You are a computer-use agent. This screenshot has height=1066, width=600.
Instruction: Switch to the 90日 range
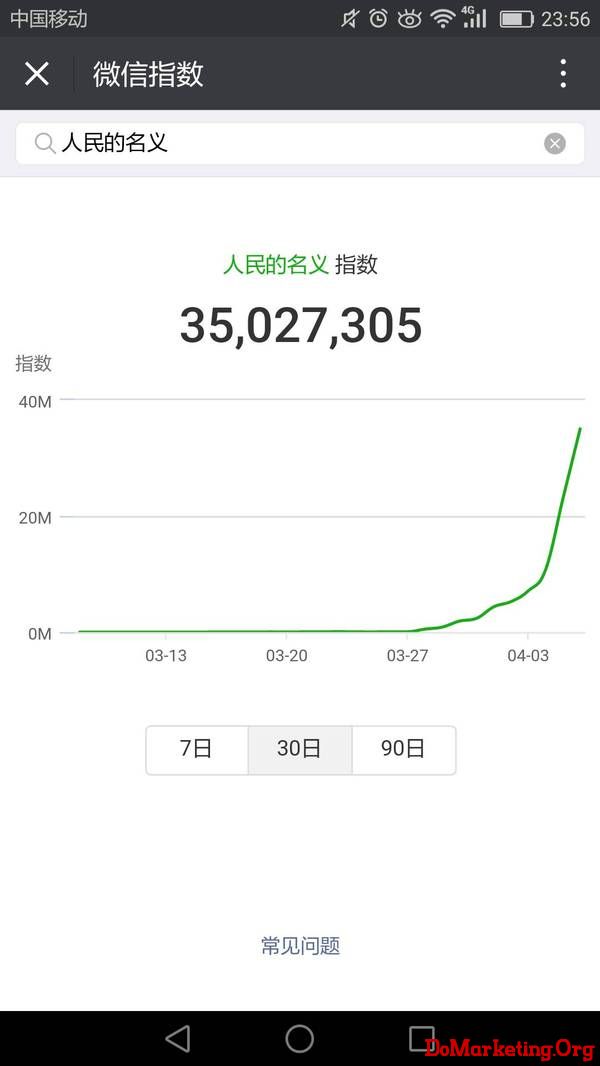[404, 750]
